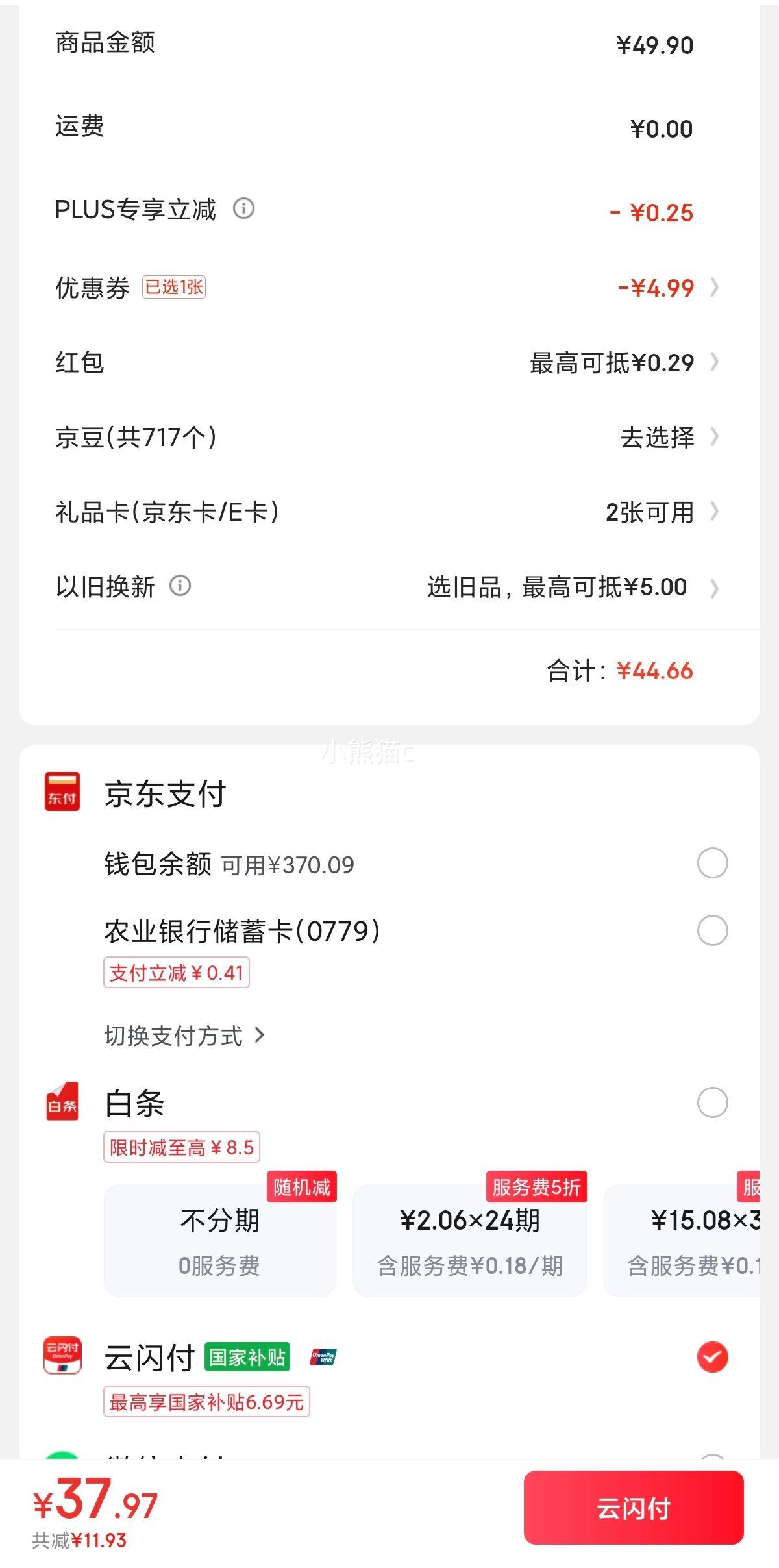The image size is (779, 1568).
Task: Open the 红包 red packet row
Action: pos(623,362)
